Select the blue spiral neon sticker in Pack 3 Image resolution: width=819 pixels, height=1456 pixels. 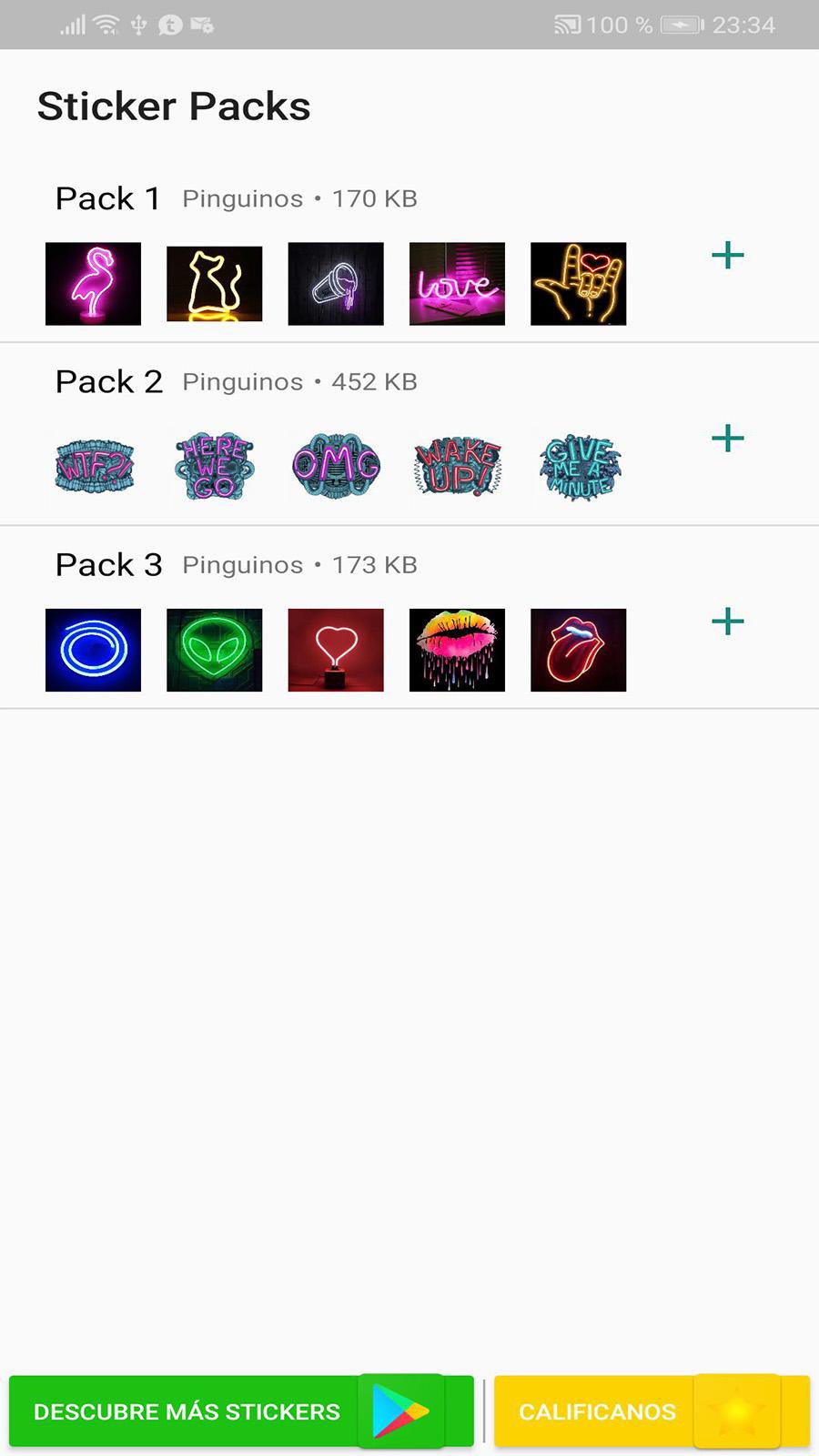(93, 650)
